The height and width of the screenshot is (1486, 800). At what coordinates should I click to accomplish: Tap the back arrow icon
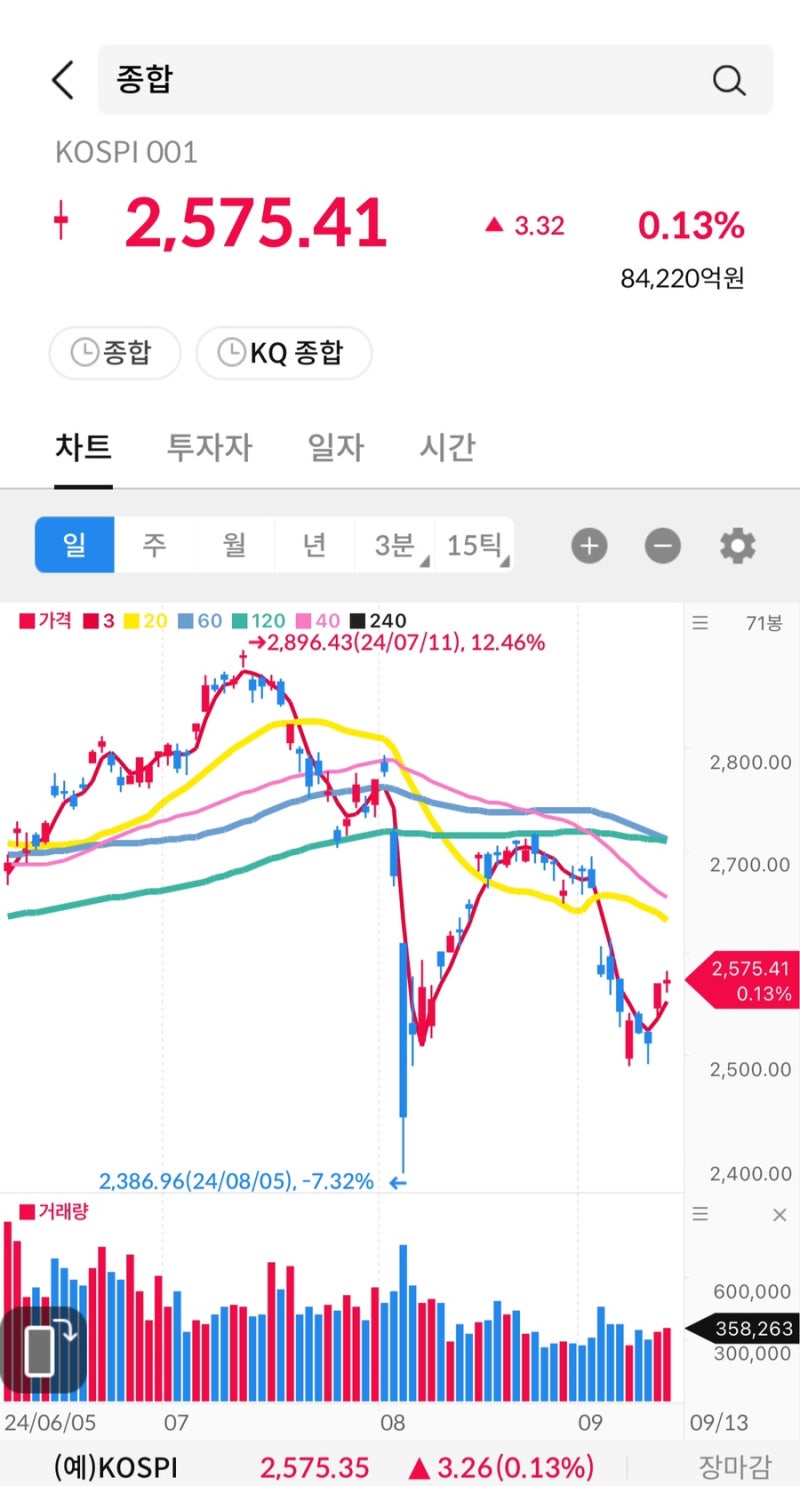[x=62, y=79]
